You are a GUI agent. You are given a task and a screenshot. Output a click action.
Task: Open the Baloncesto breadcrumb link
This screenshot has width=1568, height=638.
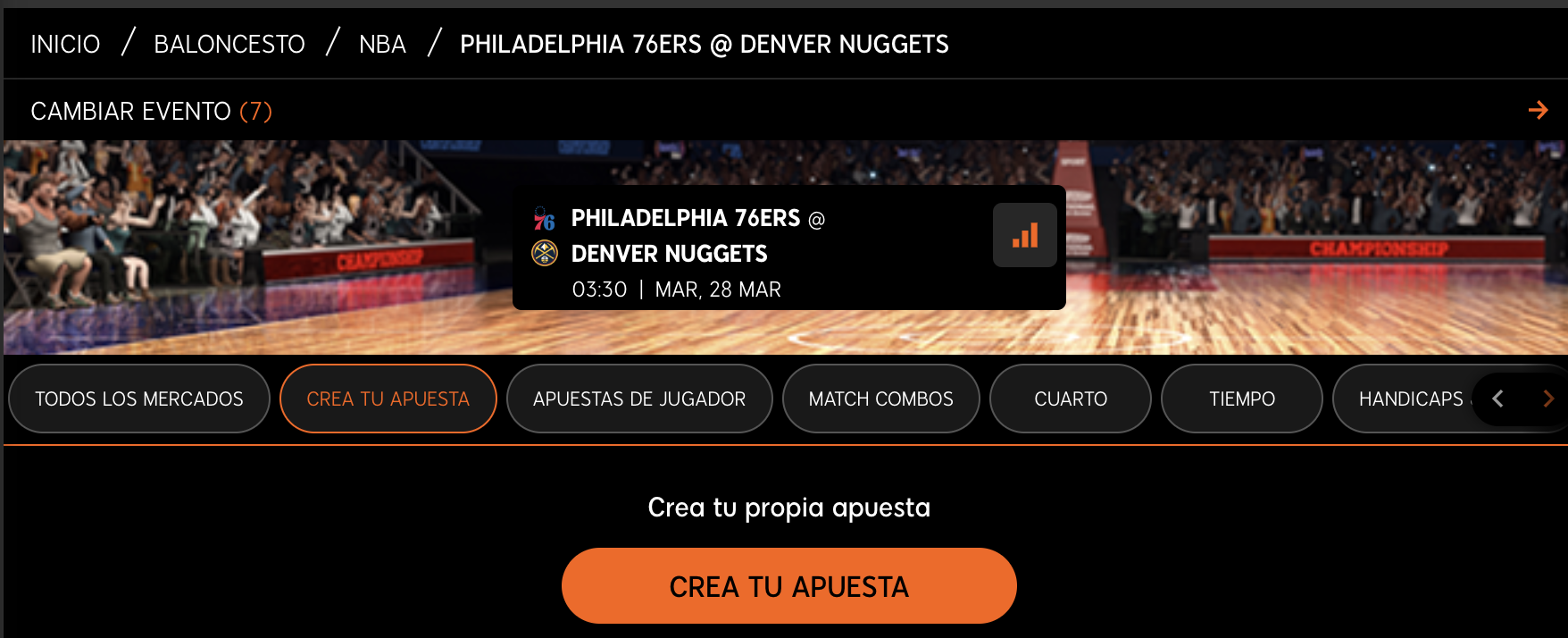229,44
